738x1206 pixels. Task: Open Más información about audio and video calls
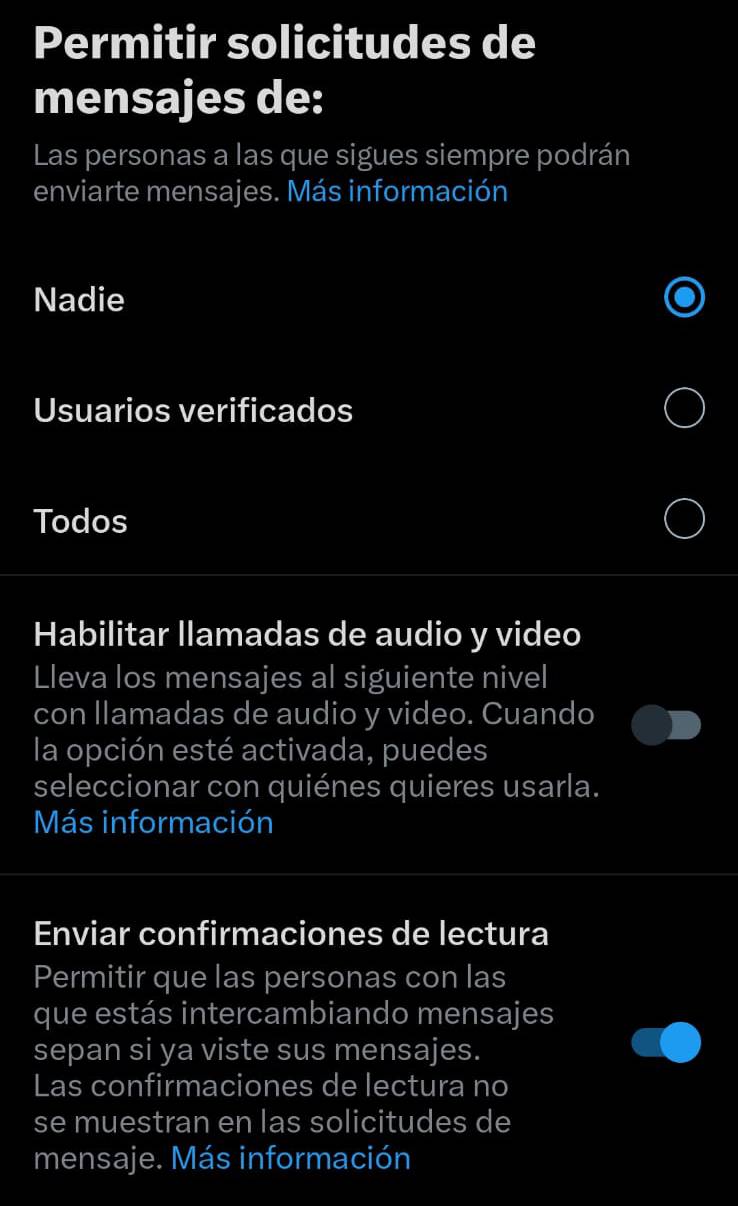coord(153,822)
